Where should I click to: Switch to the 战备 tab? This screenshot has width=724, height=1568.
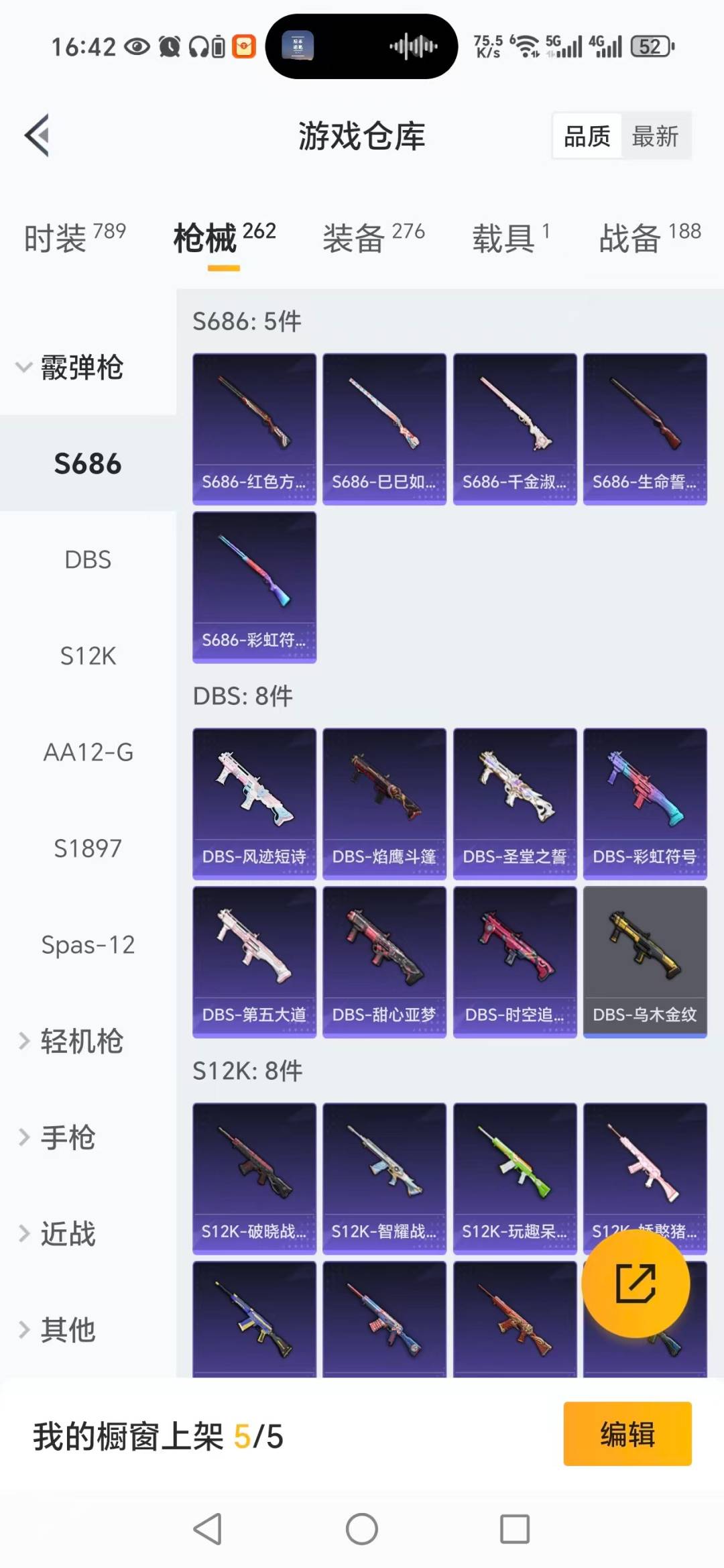pyautogui.click(x=649, y=238)
